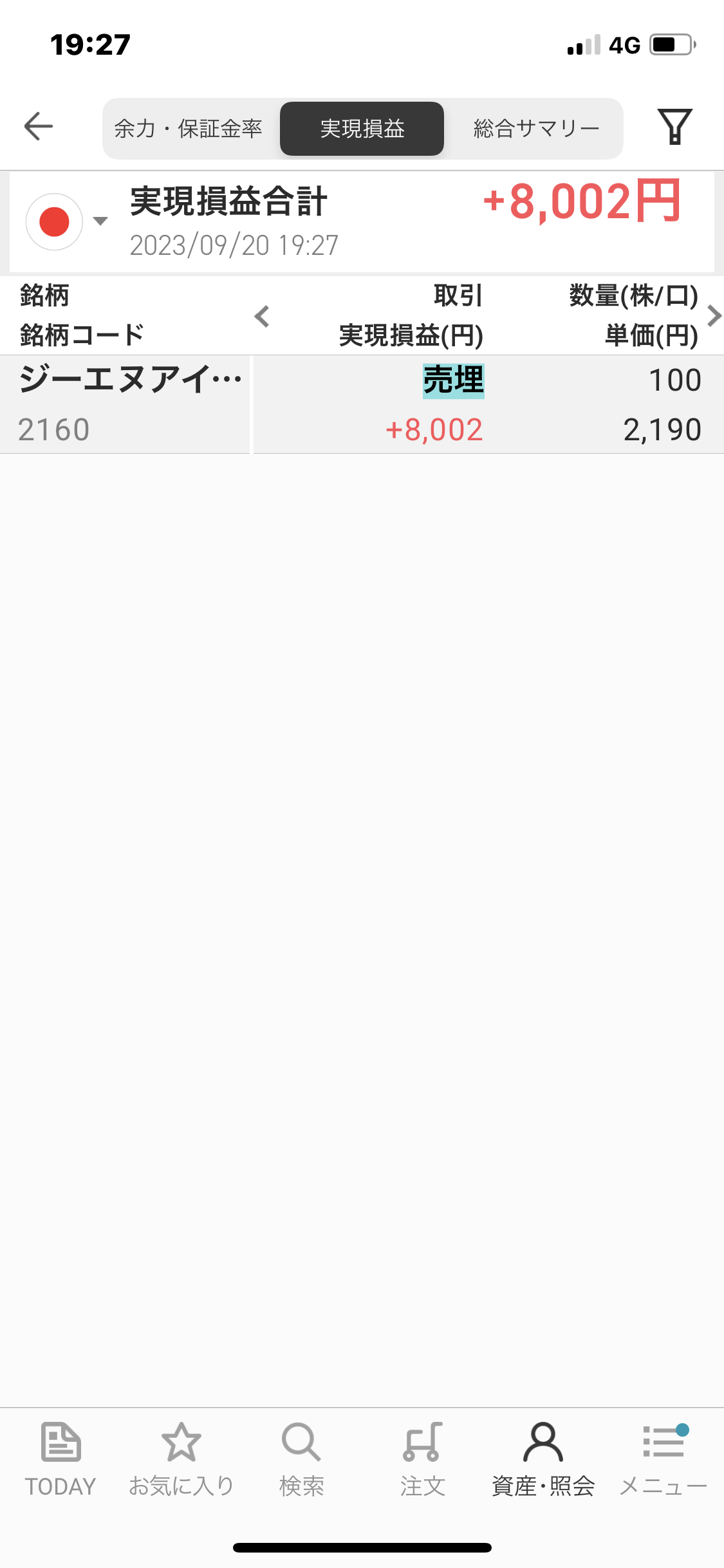Switch to the 余力・保証金率 tab

[x=188, y=129]
